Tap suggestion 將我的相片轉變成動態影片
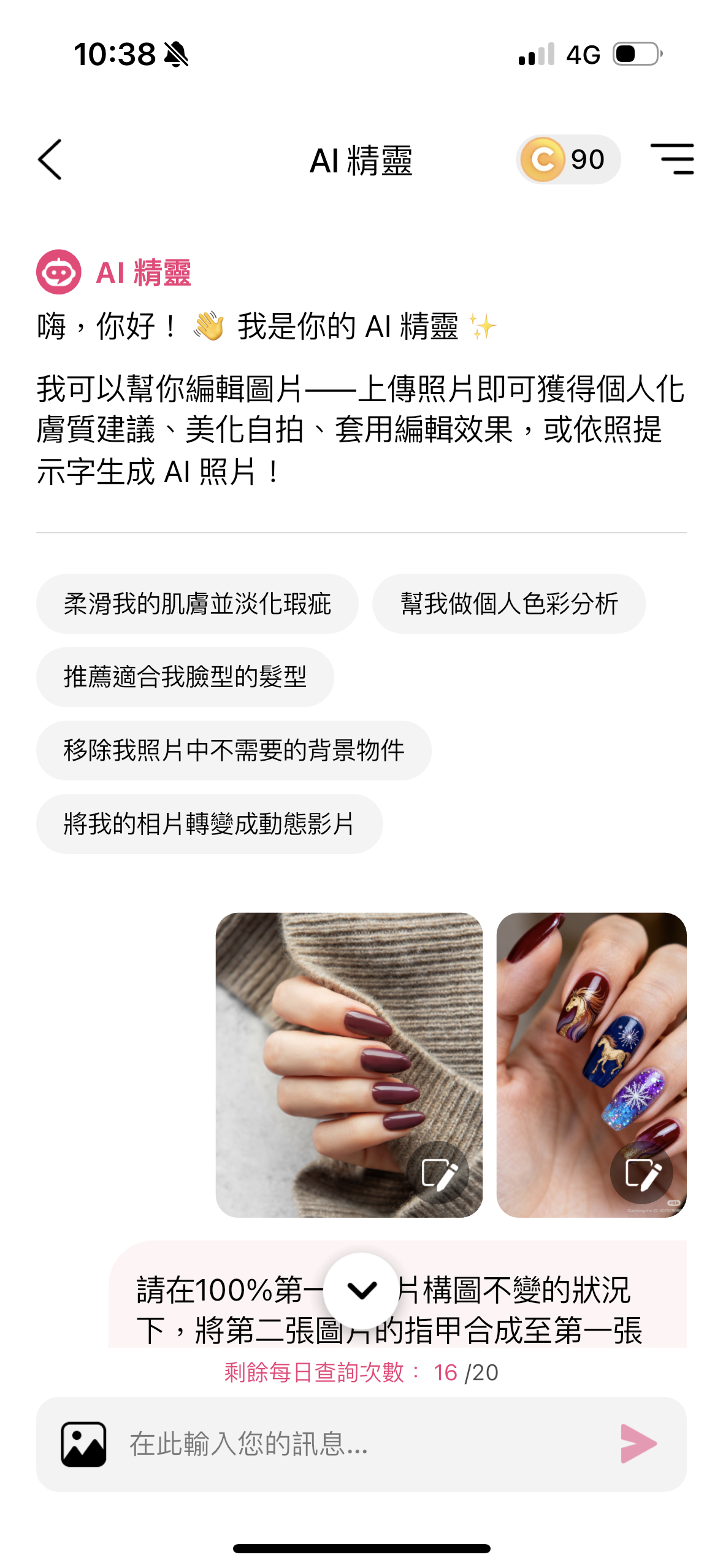 [209, 824]
